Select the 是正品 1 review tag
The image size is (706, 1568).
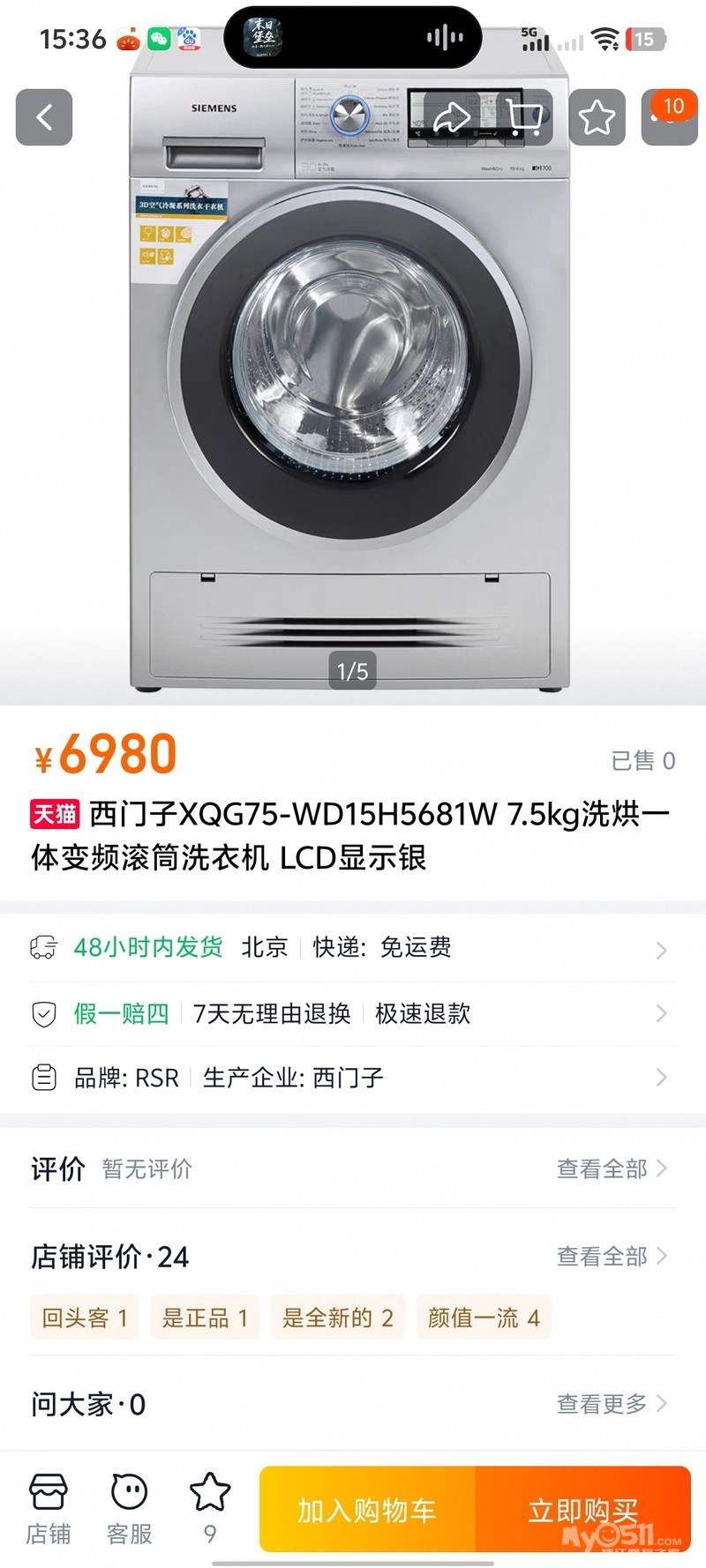[x=205, y=1318]
